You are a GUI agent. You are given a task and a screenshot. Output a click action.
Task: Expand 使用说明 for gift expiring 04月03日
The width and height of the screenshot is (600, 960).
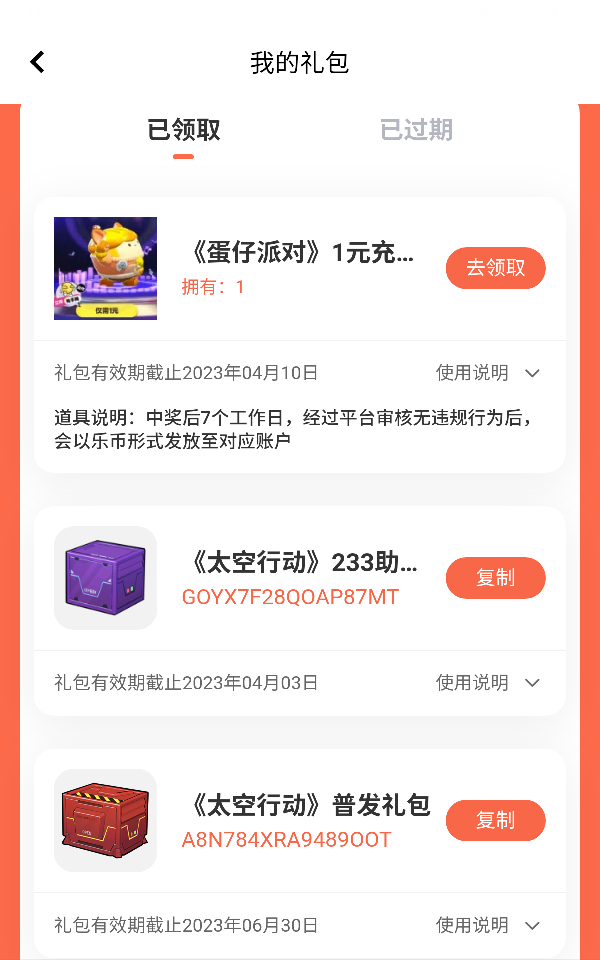(x=488, y=683)
